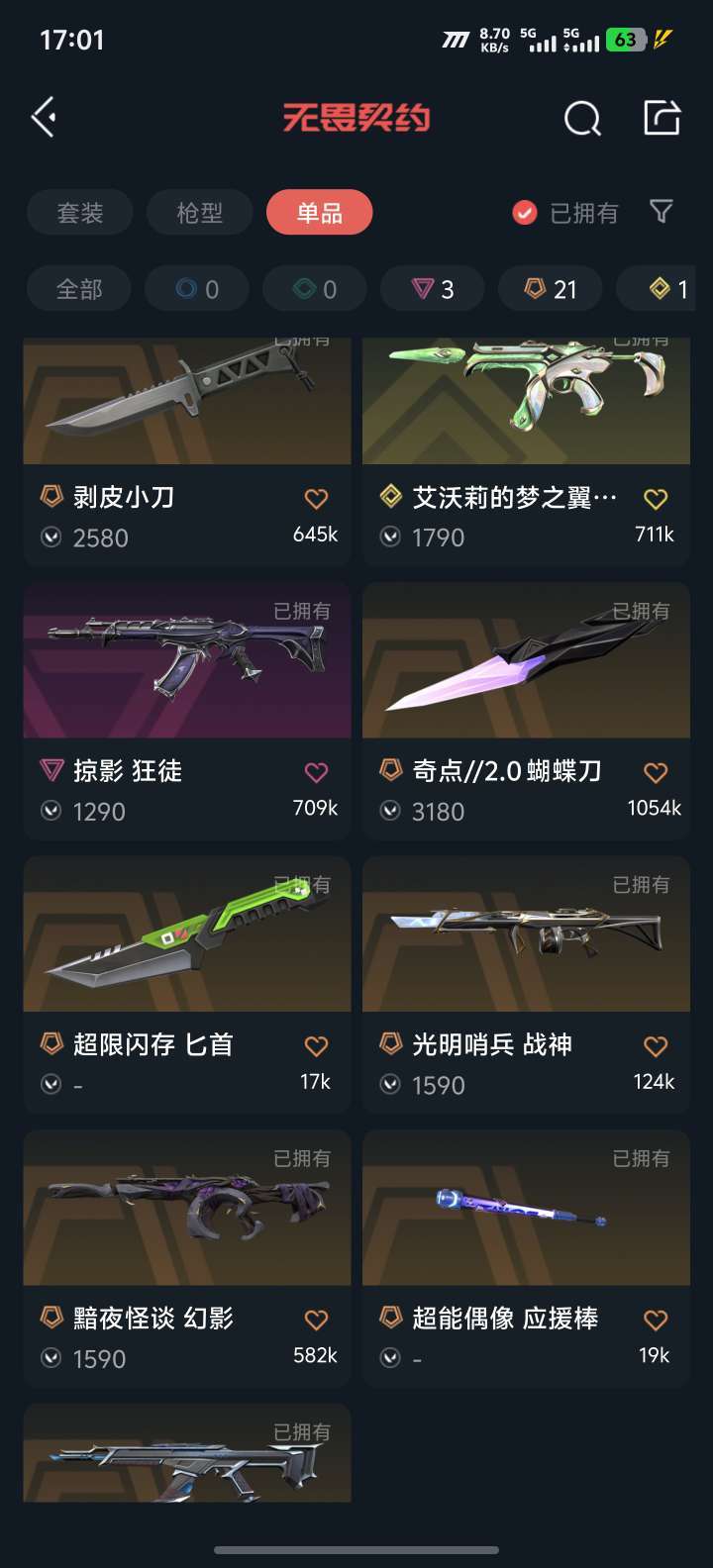The width and height of the screenshot is (713, 1568).
Task: Select the pink rarity filter showing 3
Action: click(x=432, y=288)
